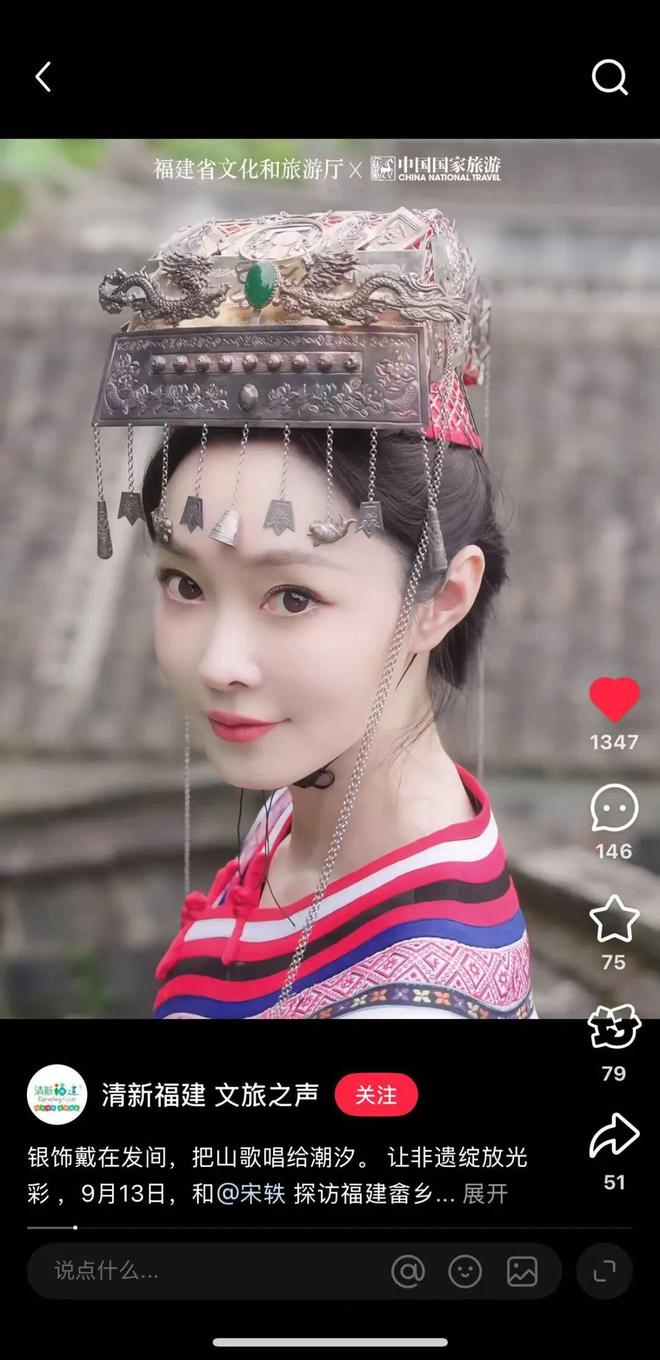Go back using the top arrow
The image size is (660, 1360).
coord(43,77)
